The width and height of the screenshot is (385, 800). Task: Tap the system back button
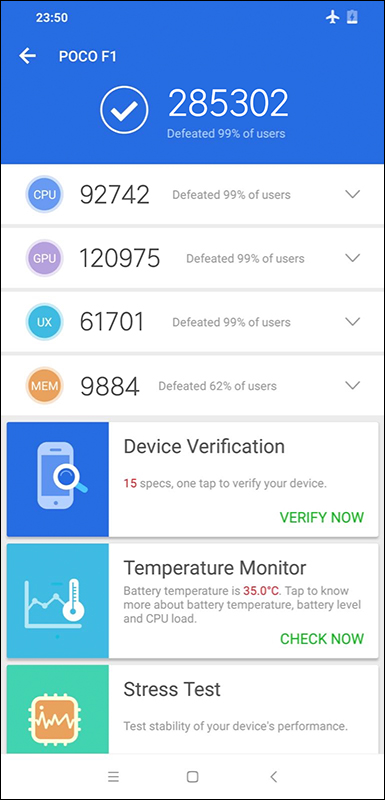click(x=273, y=777)
